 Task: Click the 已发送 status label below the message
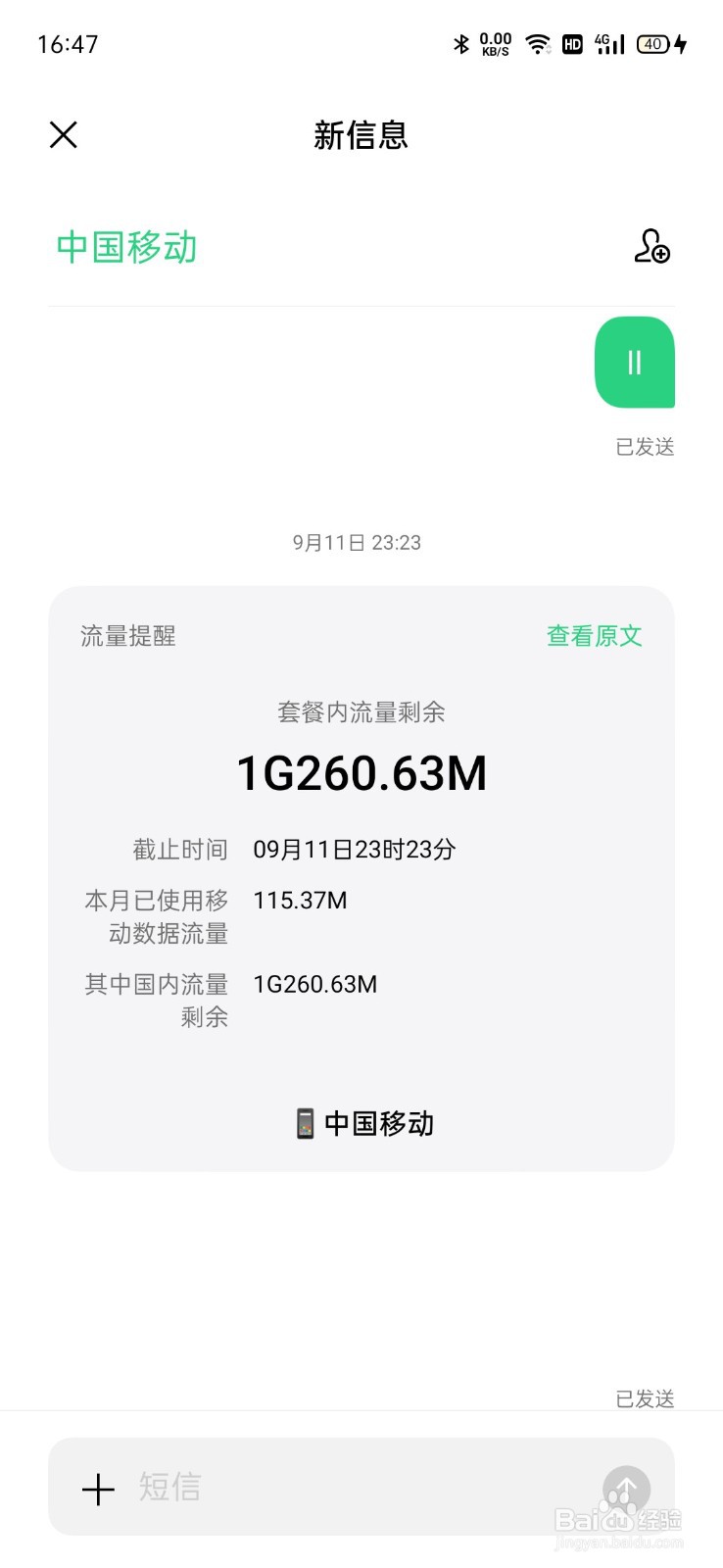644,1397
